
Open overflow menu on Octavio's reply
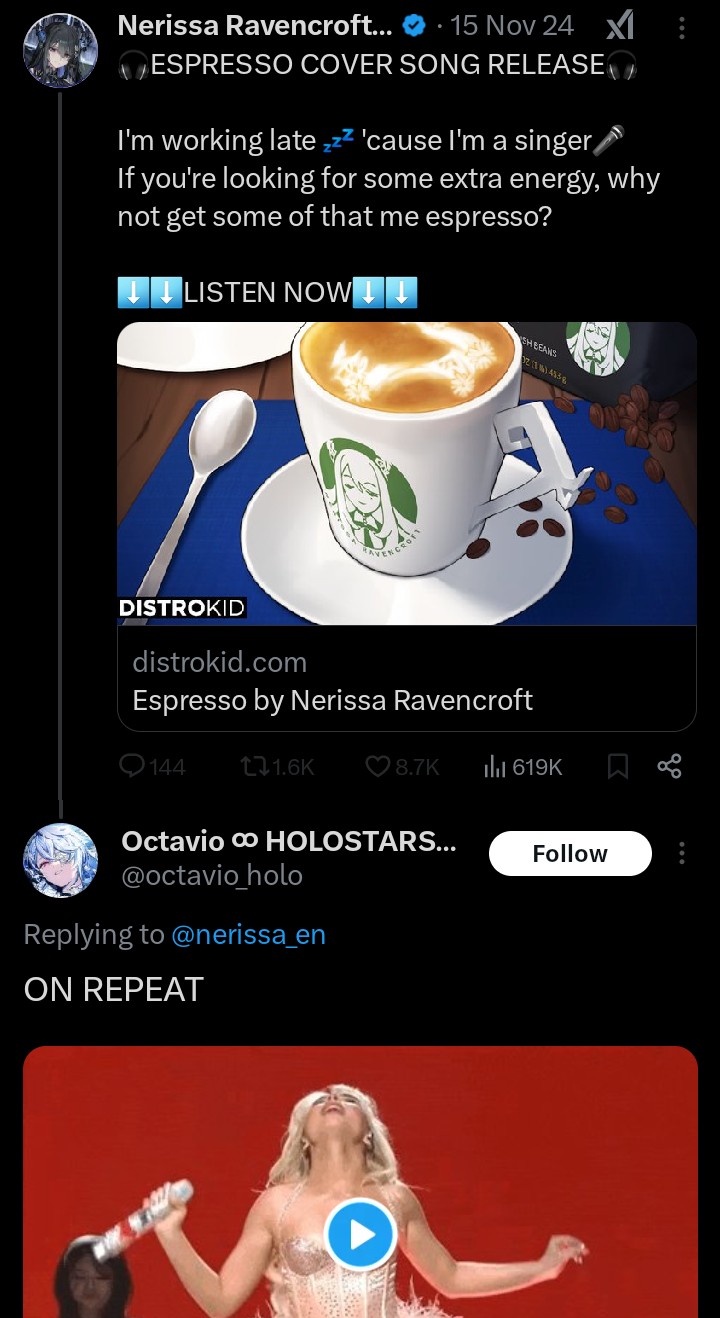pyautogui.click(x=682, y=853)
